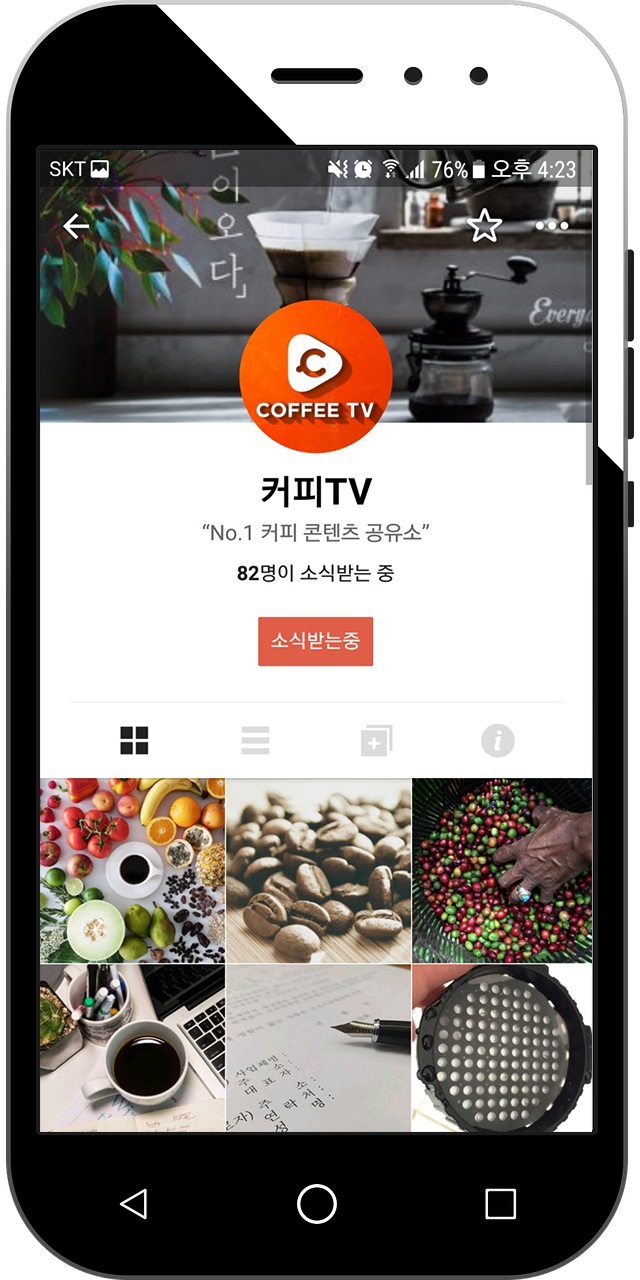Screen dimensions: 640x1280
Task: Tap the system home button
Action: [x=317, y=1203]
